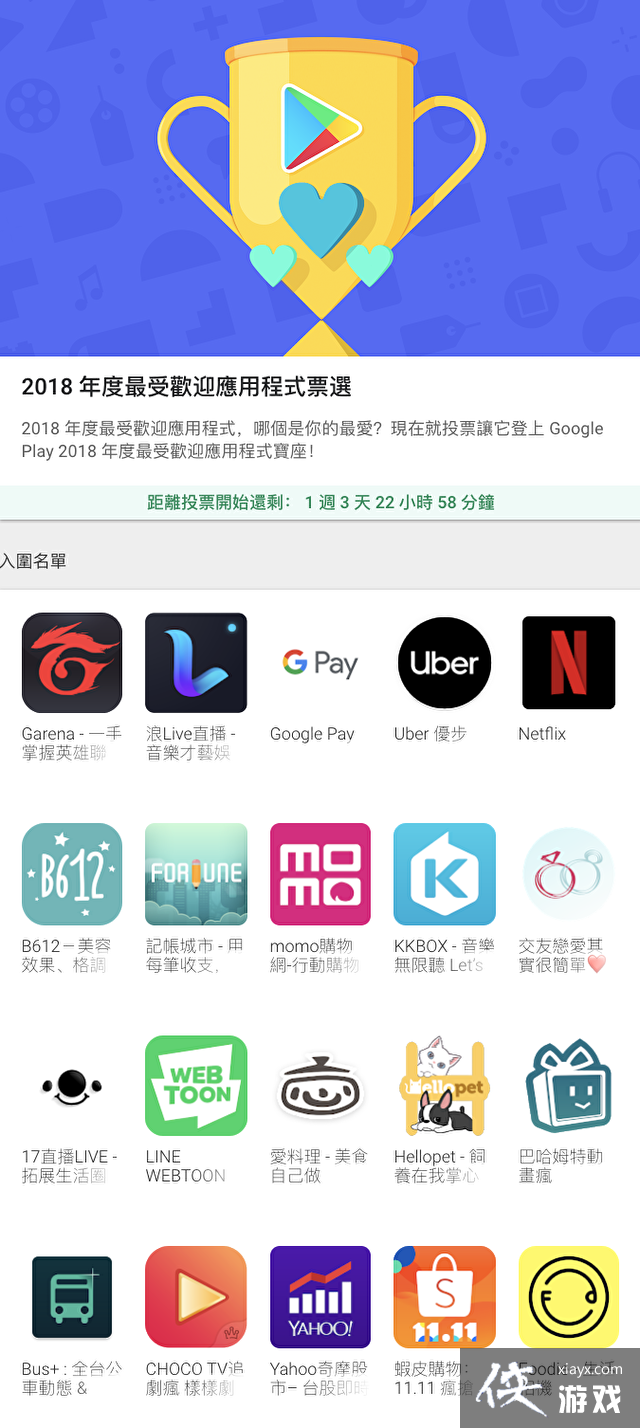Open the KKBOX music app entry
This screenshot has width=640, height=1428.
pos(444,874)
